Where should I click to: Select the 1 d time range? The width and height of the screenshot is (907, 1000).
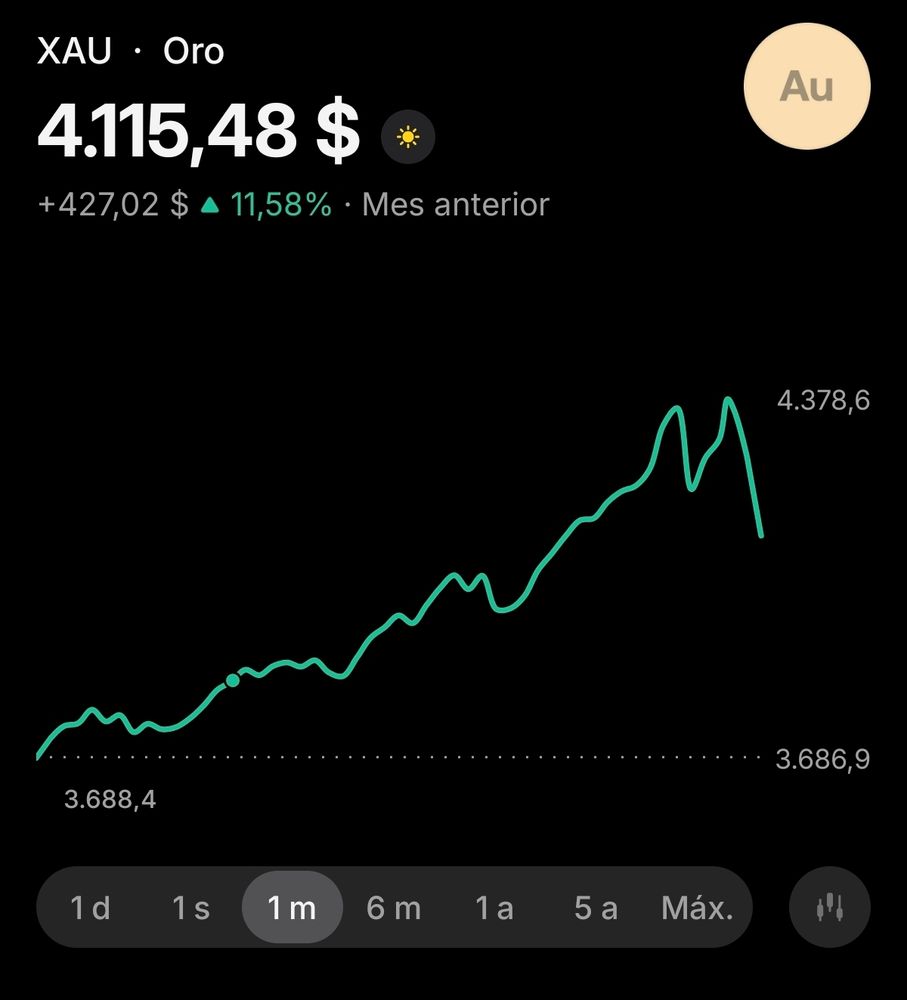(90, 908)
